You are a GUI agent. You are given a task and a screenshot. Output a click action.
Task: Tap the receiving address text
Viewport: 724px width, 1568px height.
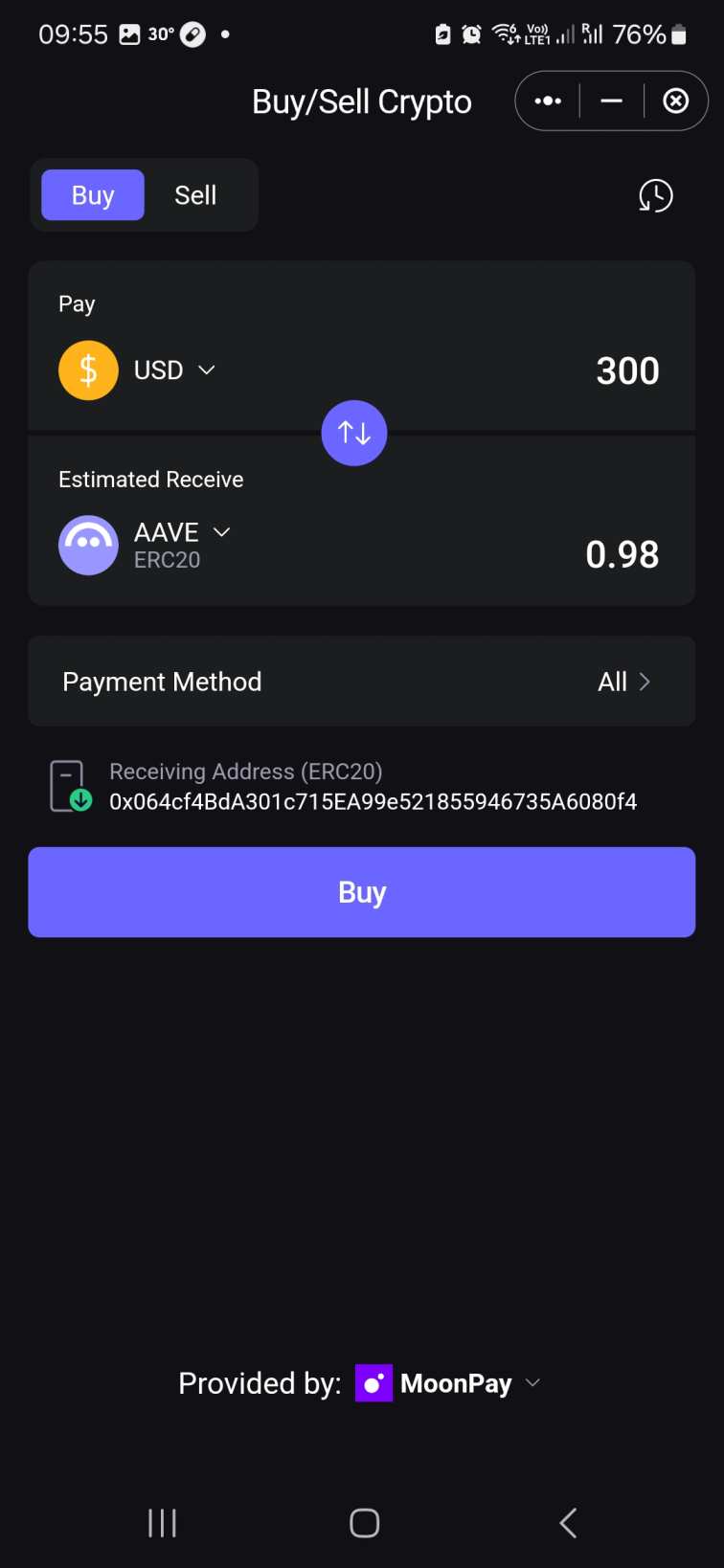[373, 801]
